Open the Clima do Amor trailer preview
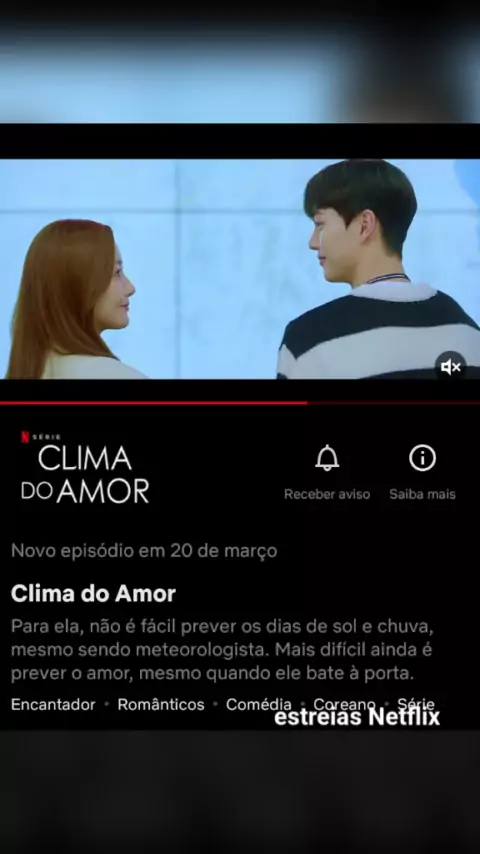Image resolution: width=480 pixels, height=854 pixels. pos(240,269)
